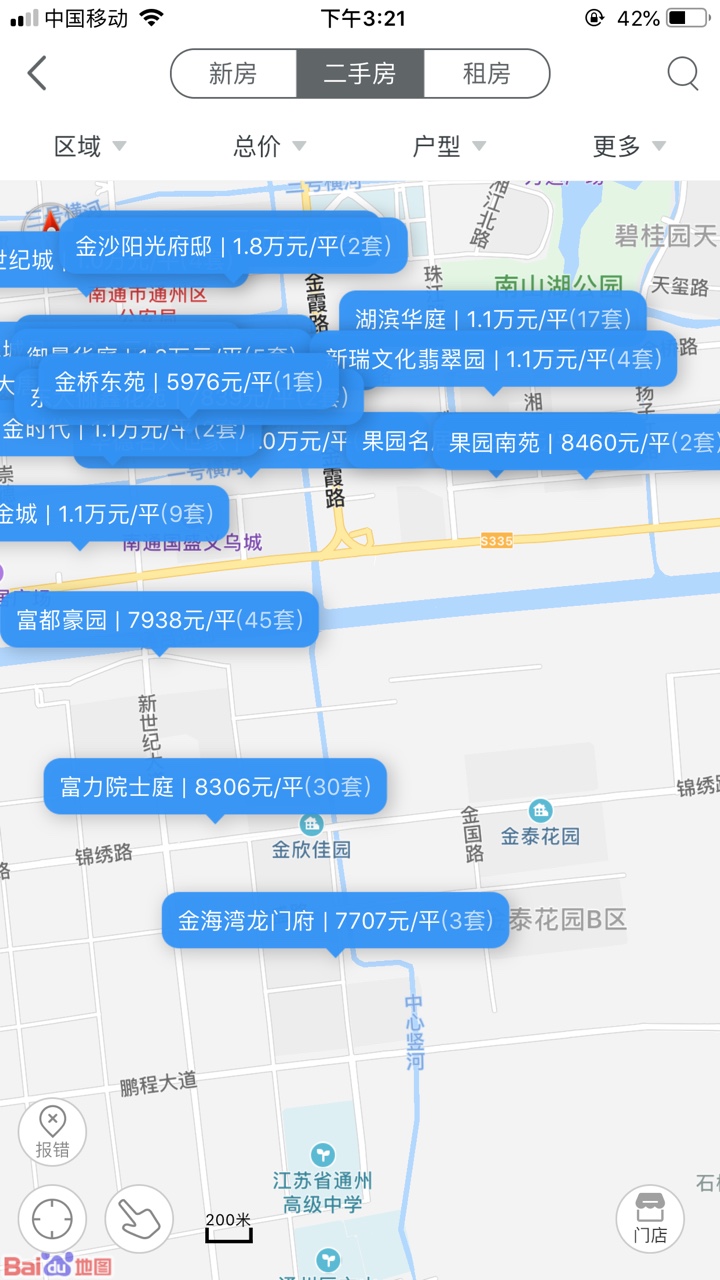Open 富力院士庭 listing marker
The image size is (720, 1280).
click(x=215, y=787)
